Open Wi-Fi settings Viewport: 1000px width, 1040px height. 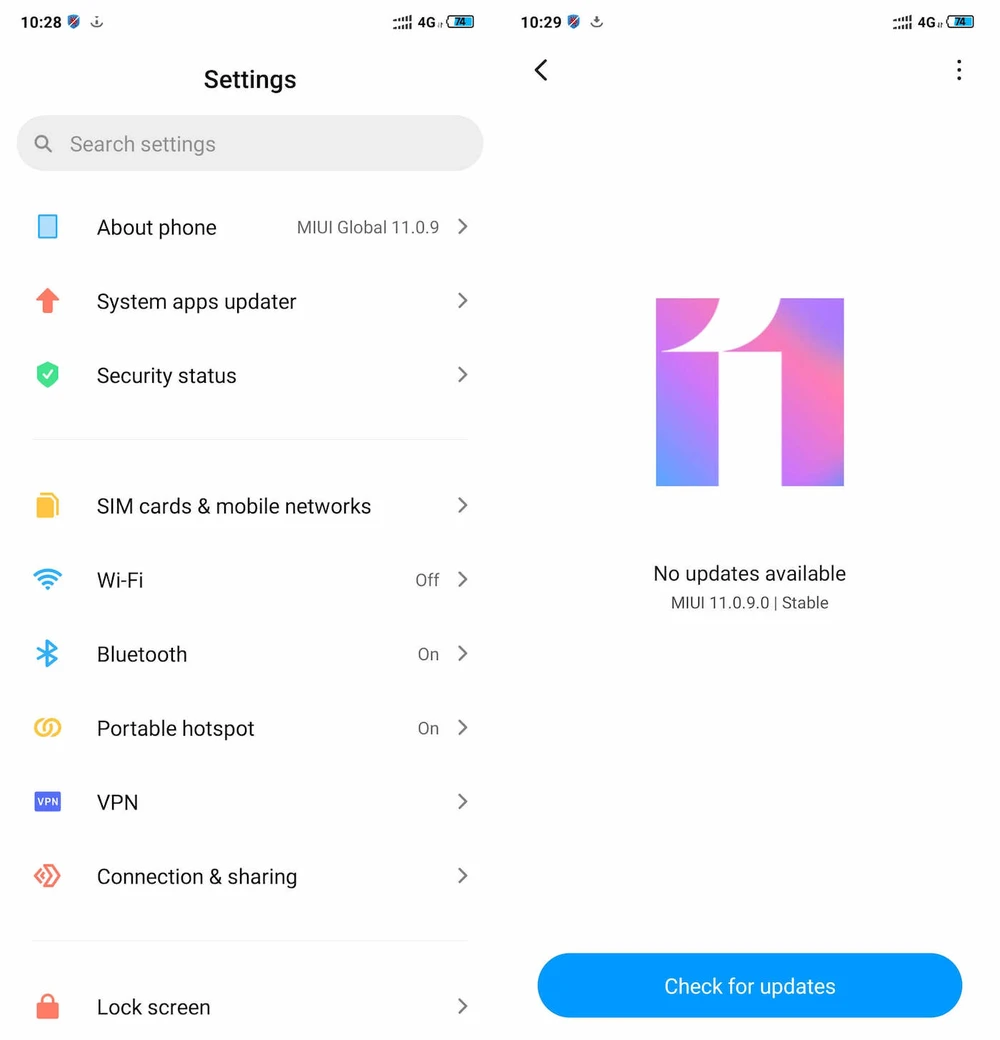[250, 580]
